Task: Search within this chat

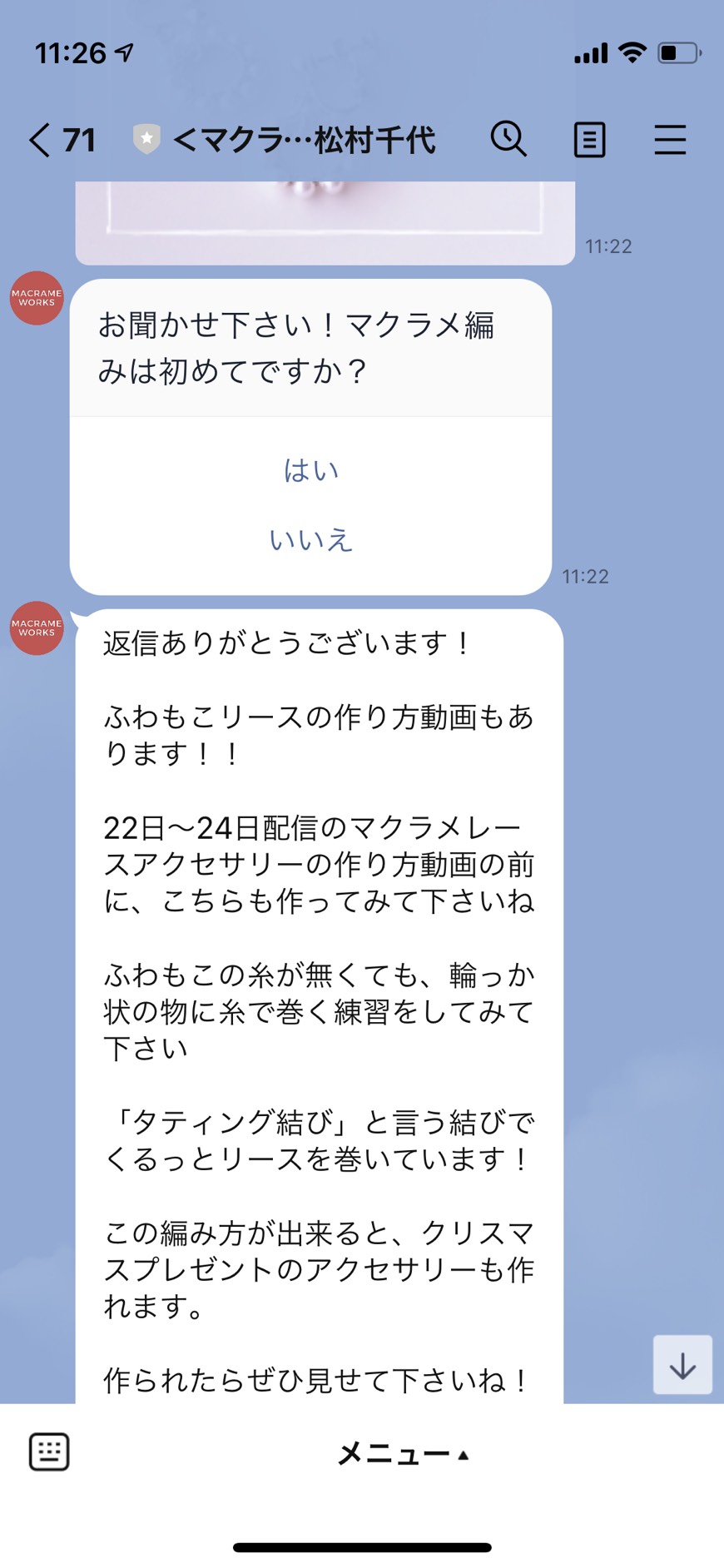Action: point(508,139)
